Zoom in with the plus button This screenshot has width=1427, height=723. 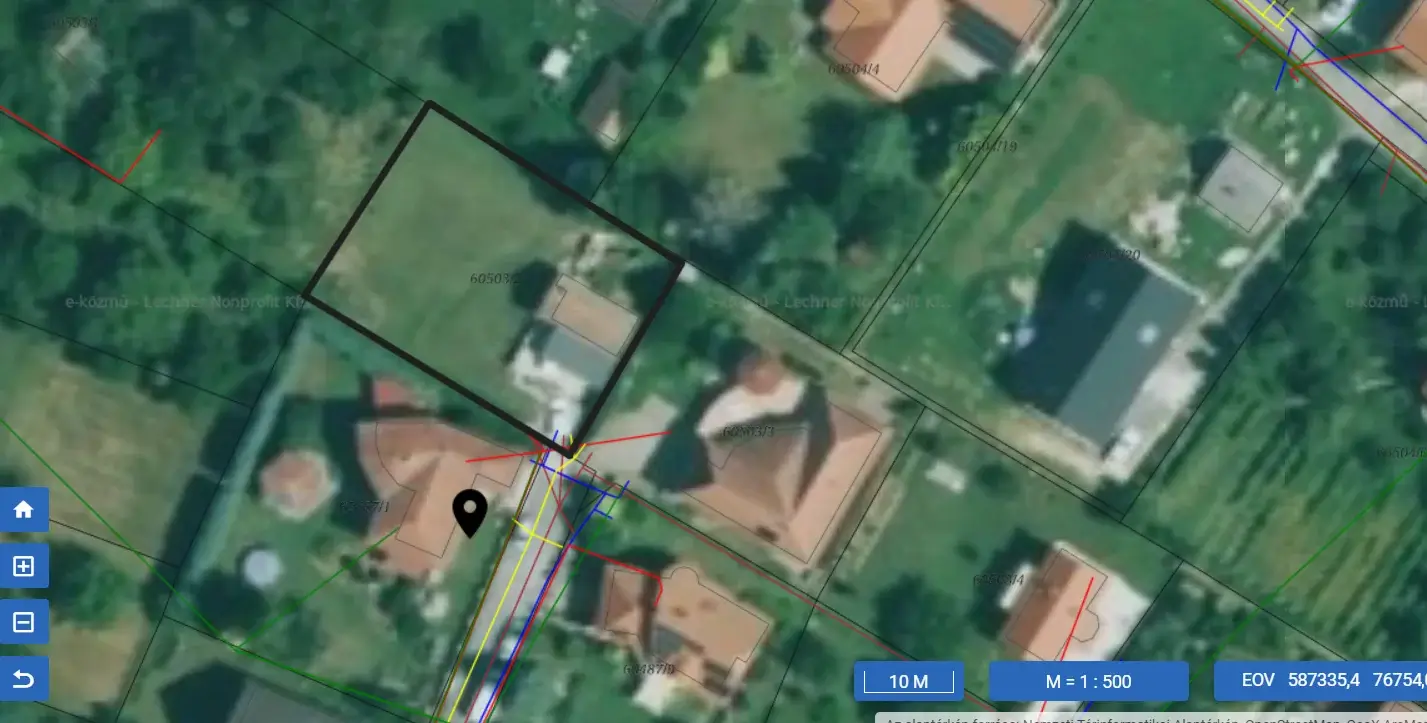click(23, 567)
